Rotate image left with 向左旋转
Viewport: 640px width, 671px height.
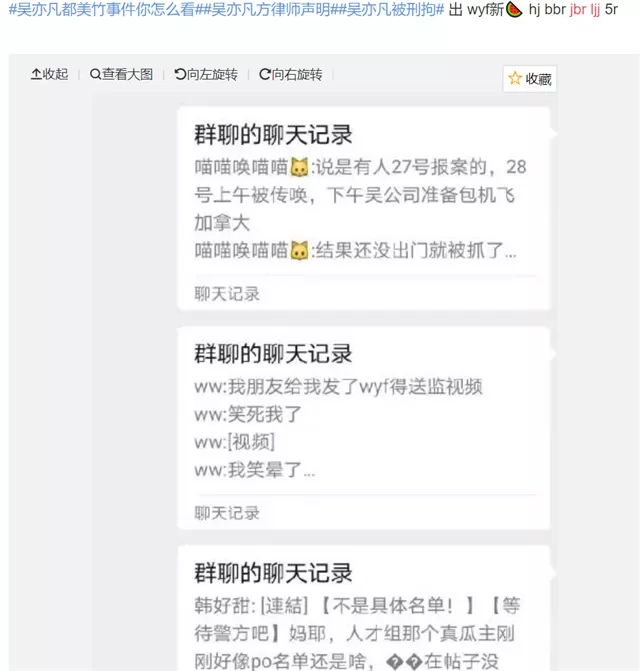coord(206,74)
